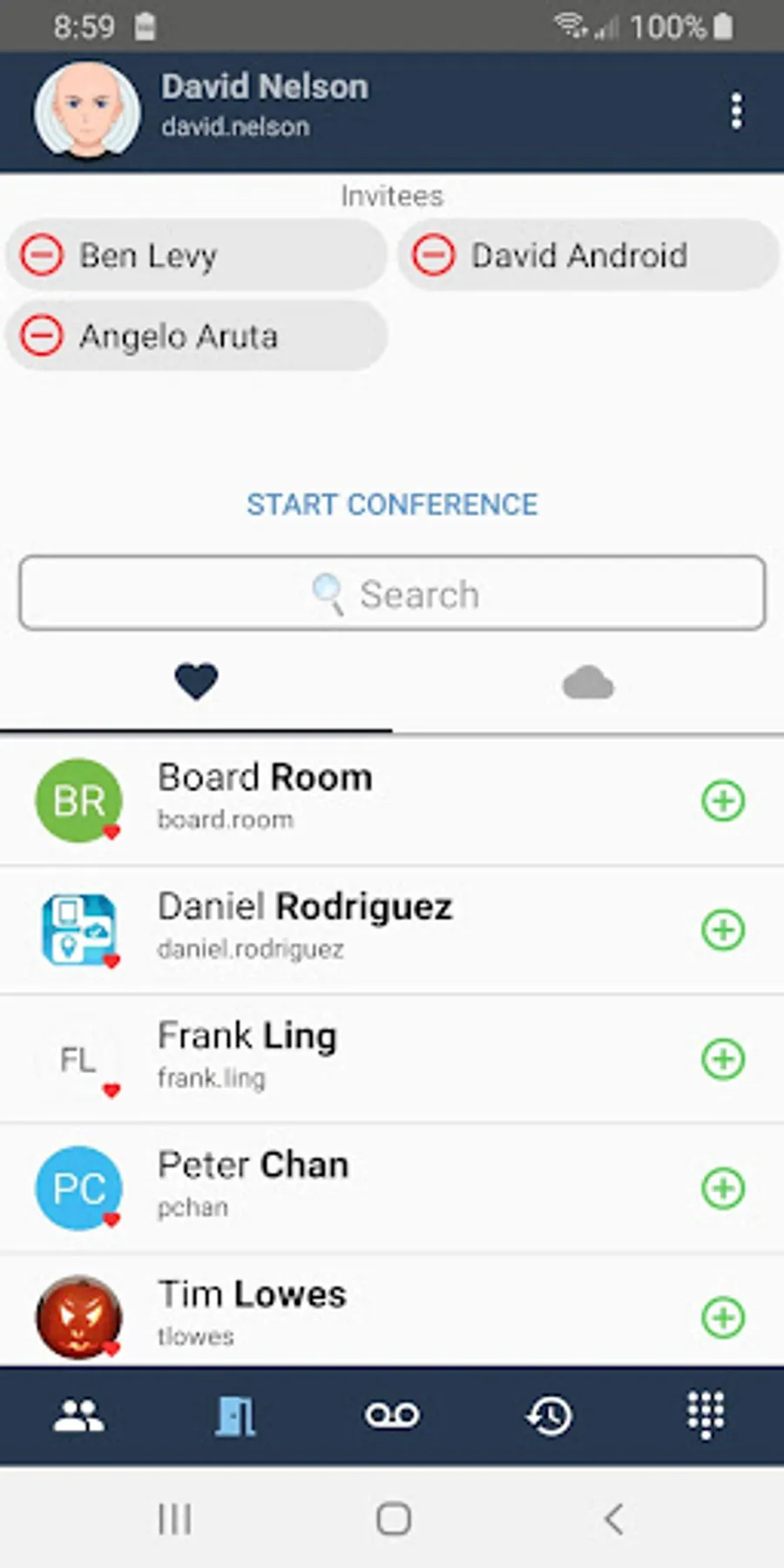The height and width of the screenshot is (1568, 784).
Task: View call history tab
Action: 549,1416
